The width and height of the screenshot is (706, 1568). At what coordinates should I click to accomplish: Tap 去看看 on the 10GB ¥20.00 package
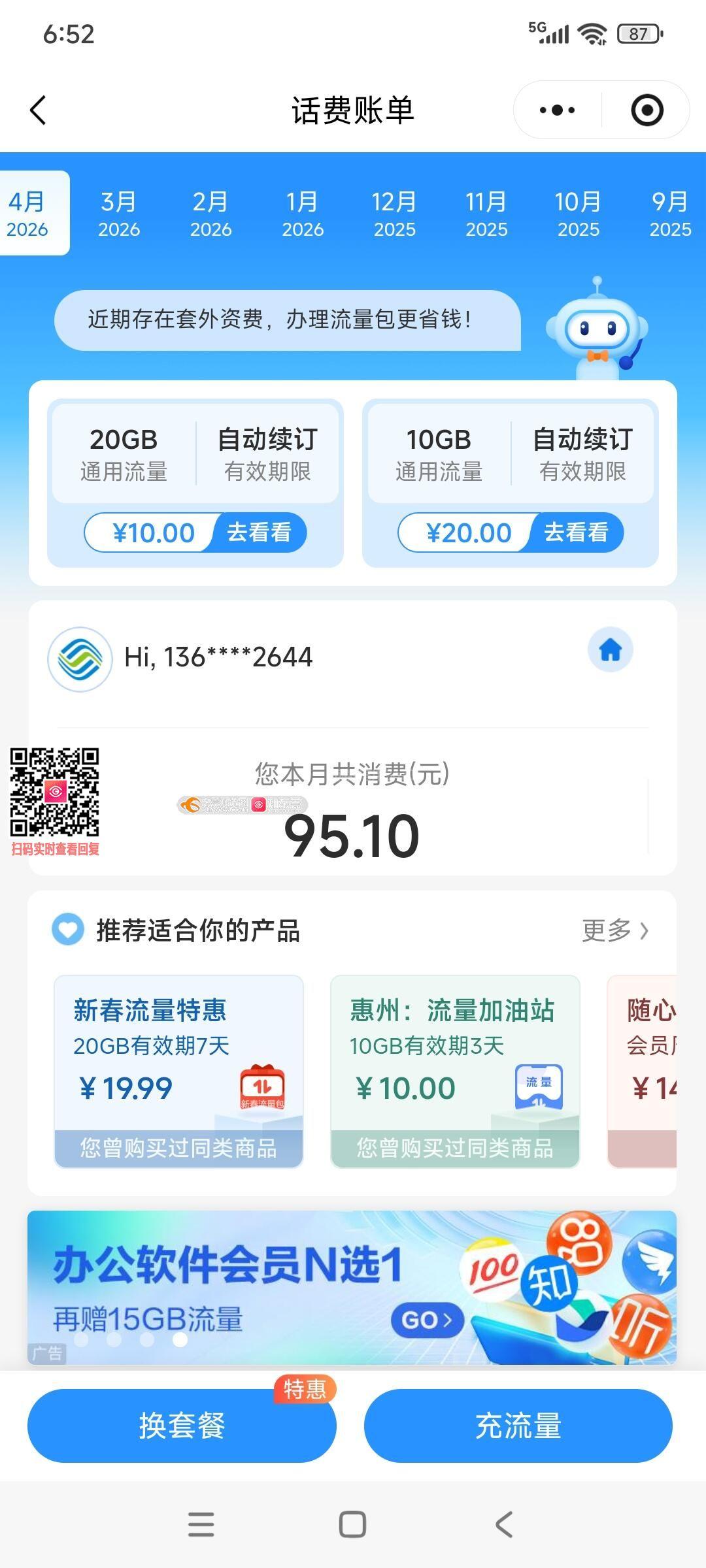[575, 532]
